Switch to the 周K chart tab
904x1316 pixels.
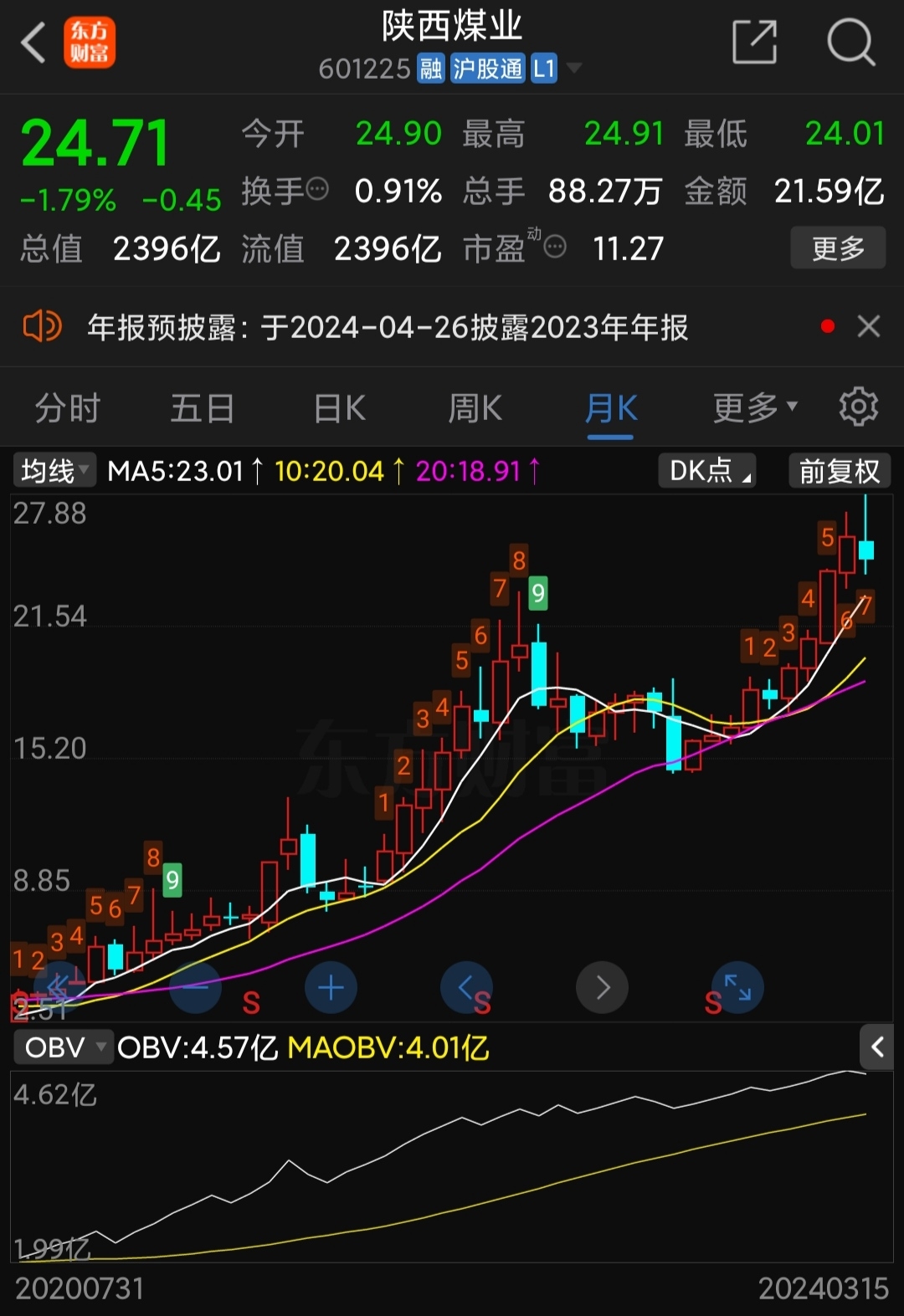point(475,407)
